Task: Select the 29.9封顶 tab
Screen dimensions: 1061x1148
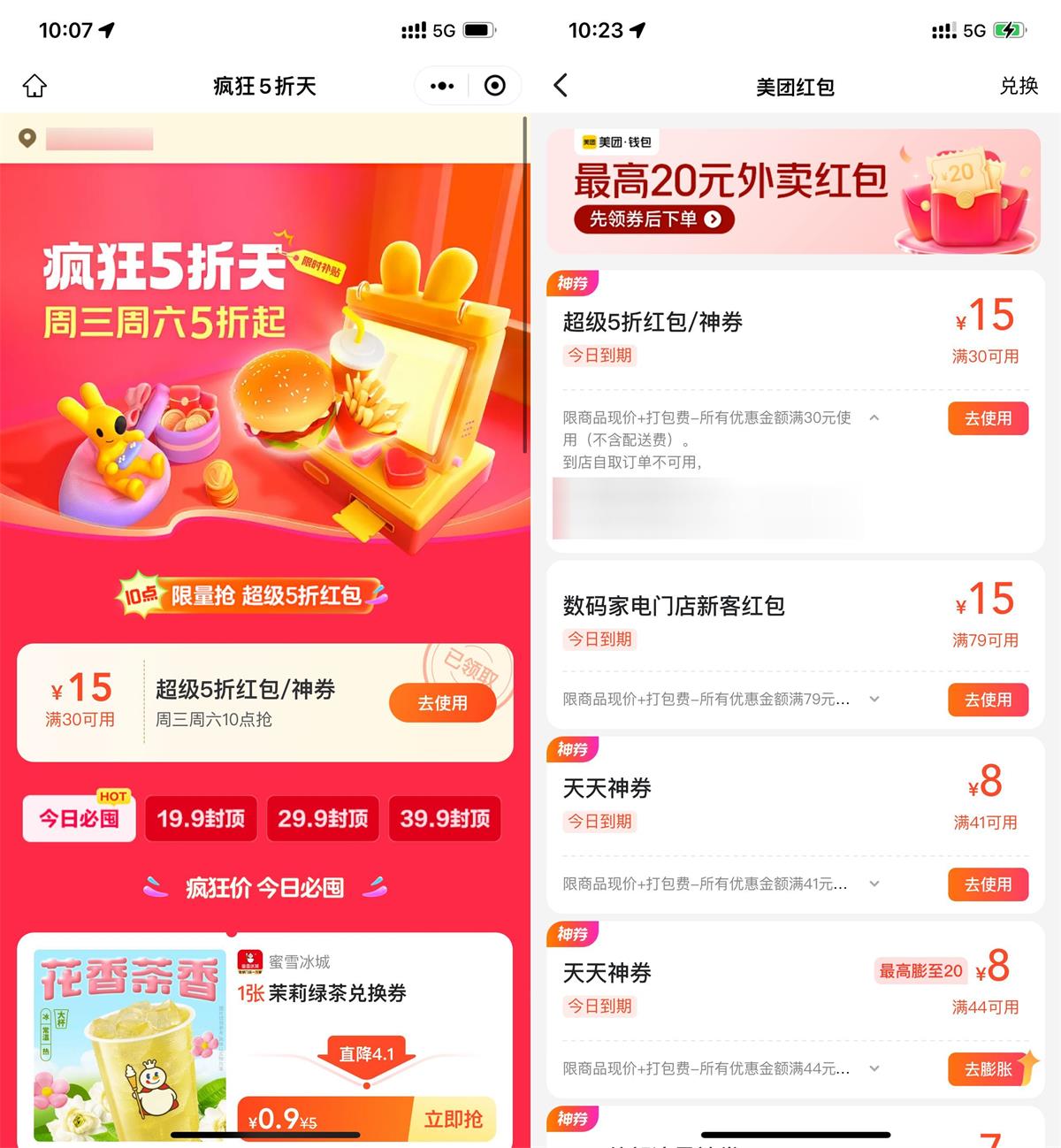Action: 323,819
